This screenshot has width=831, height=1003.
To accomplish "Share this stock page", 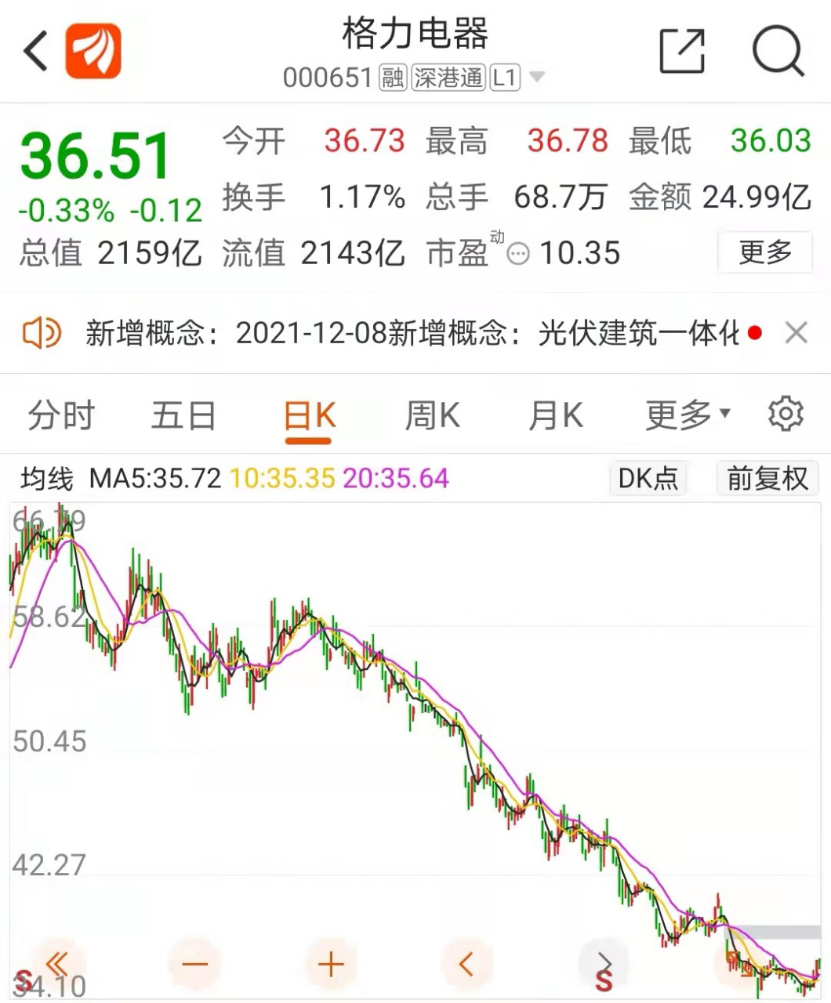I will (682, 51).
